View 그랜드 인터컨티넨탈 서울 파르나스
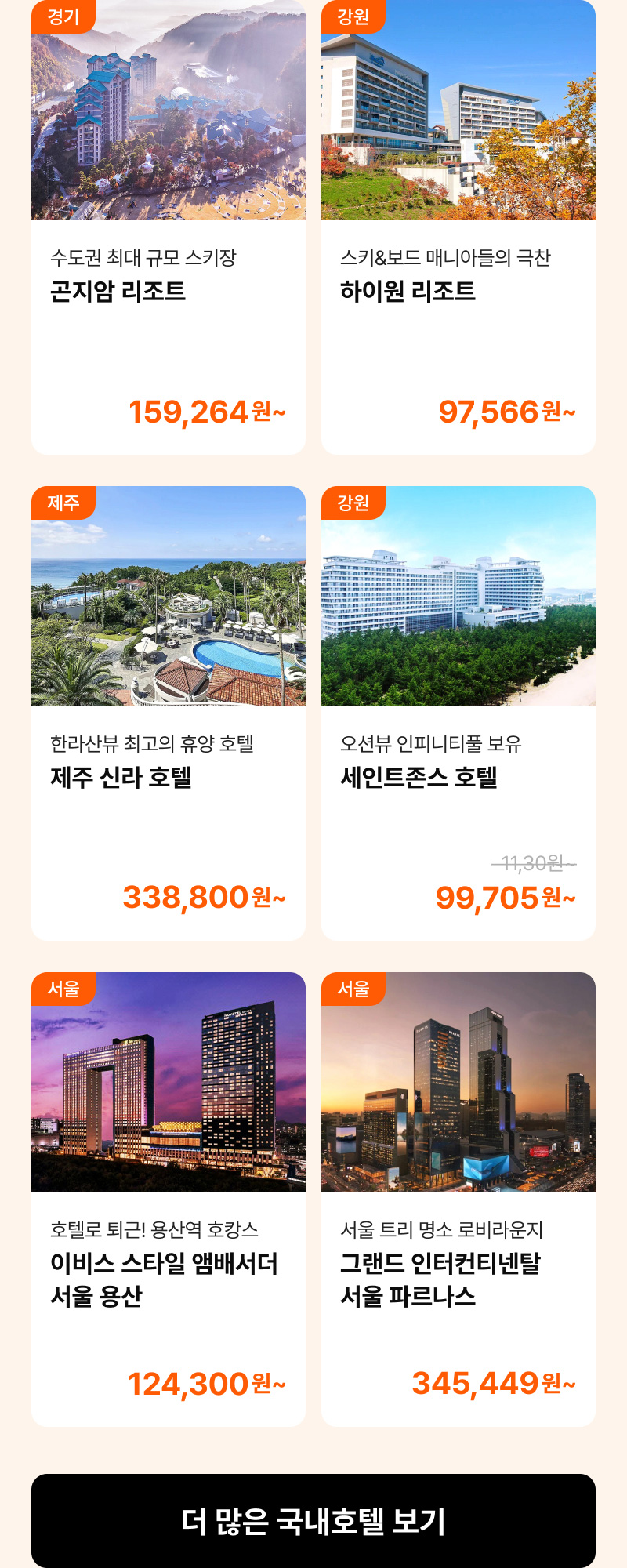 coord(458,1200)
